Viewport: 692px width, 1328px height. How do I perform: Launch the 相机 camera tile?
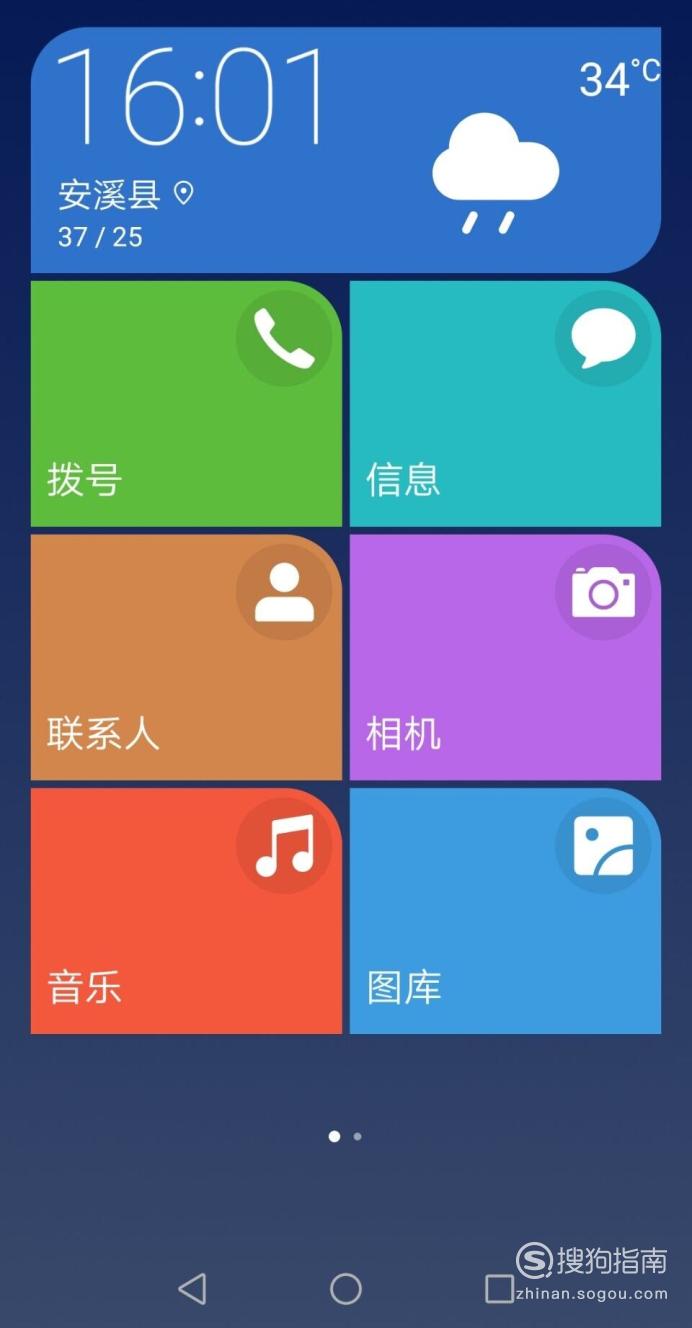(x=505, y=657)
